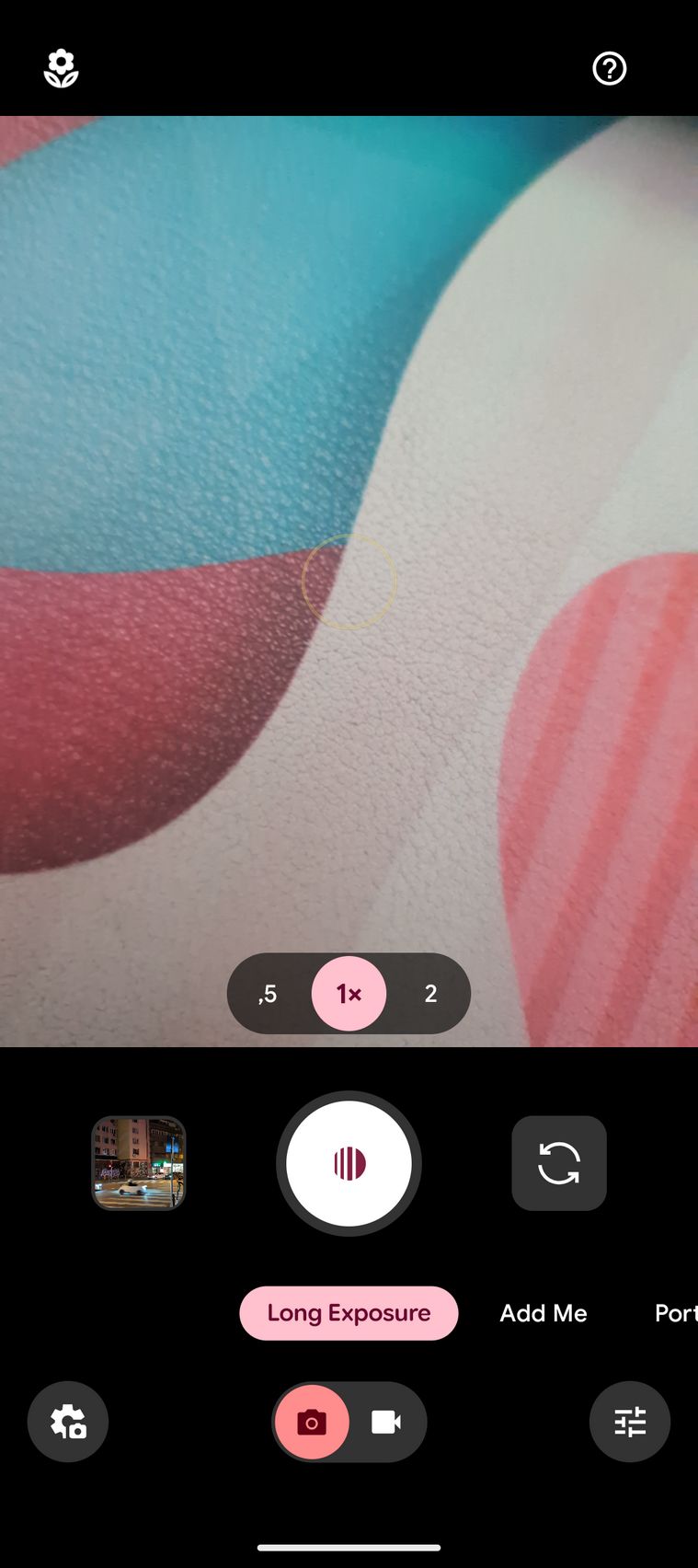Tap the Long Exposure shutter button
This screenshot has width=698, height=1568.
[x=349, y=1163]
